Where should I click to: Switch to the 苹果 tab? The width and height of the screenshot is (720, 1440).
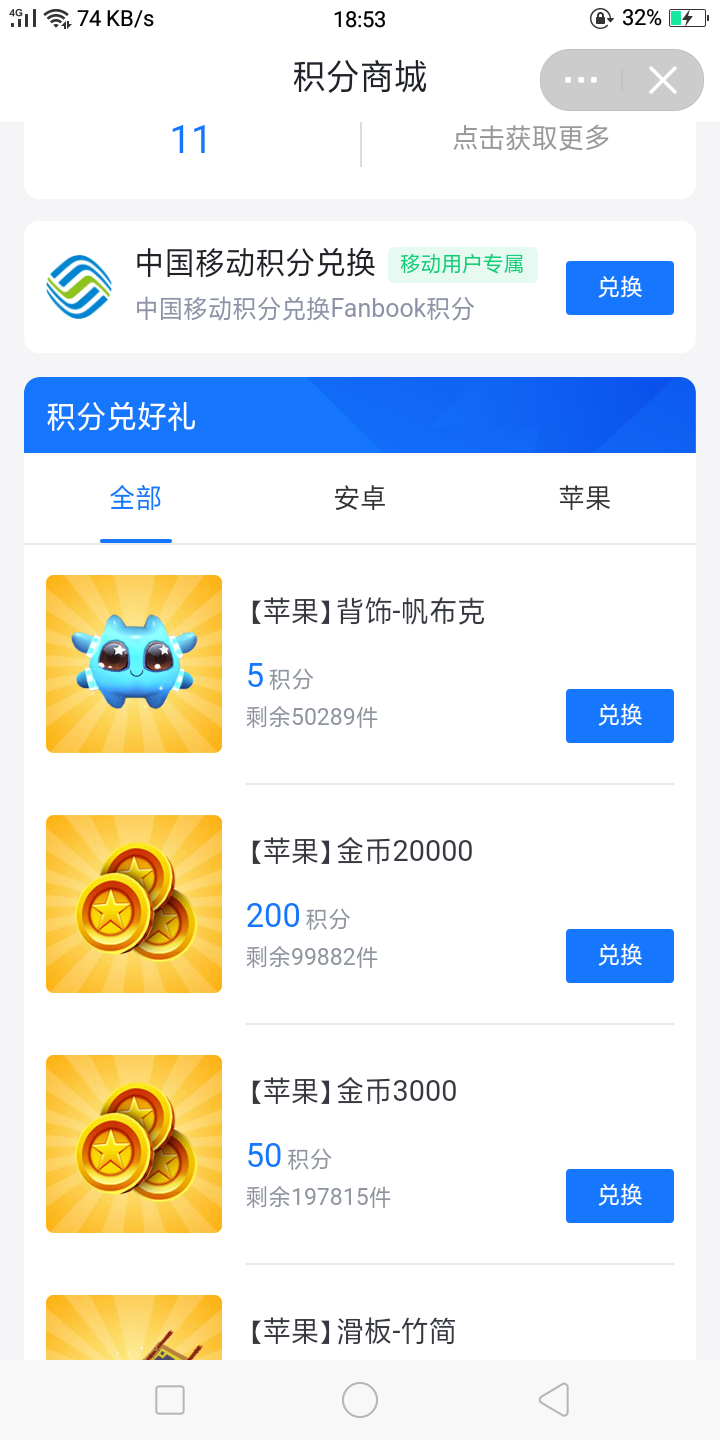pyautogui.click(x=584, y=498)
